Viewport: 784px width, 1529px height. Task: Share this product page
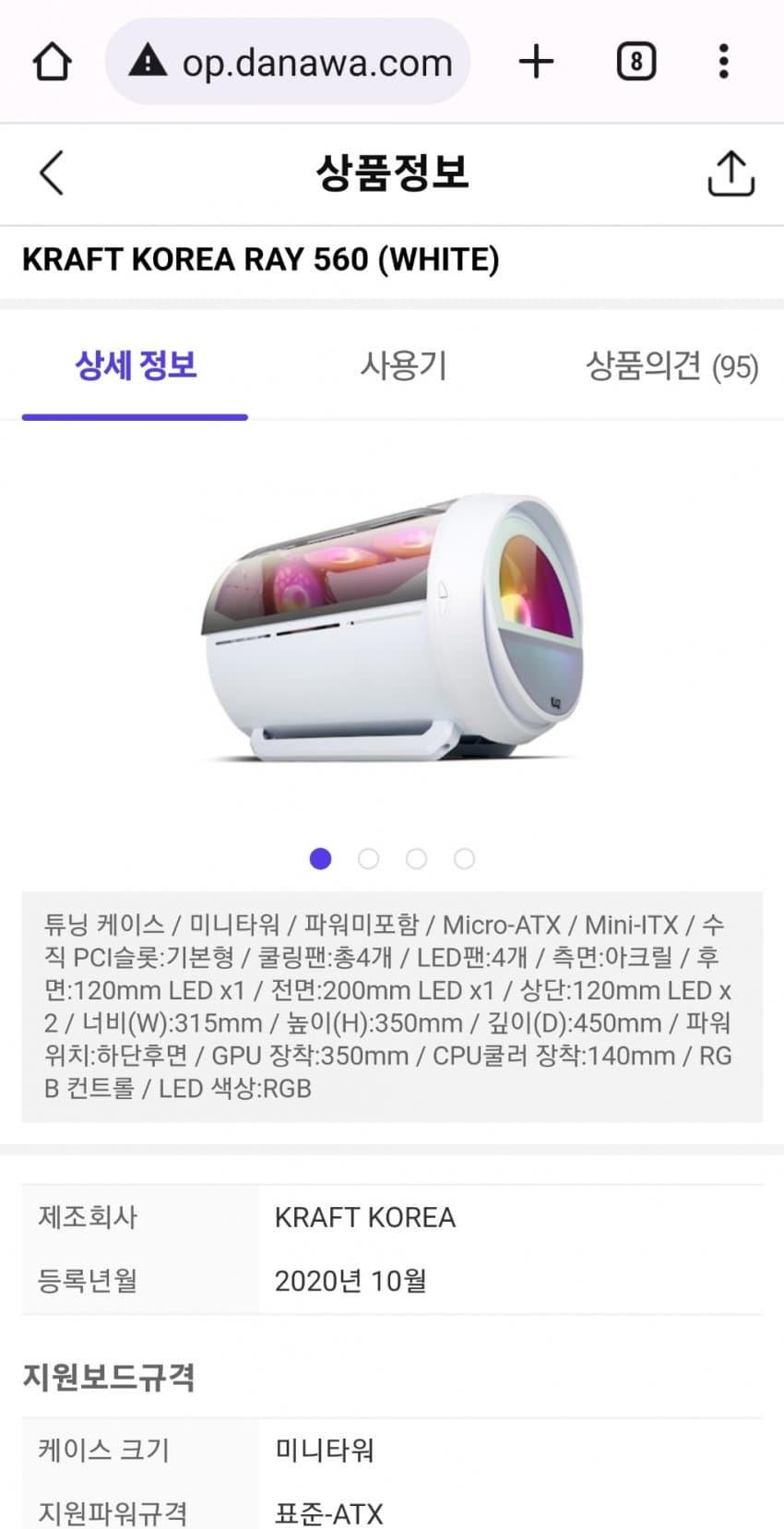731,173
